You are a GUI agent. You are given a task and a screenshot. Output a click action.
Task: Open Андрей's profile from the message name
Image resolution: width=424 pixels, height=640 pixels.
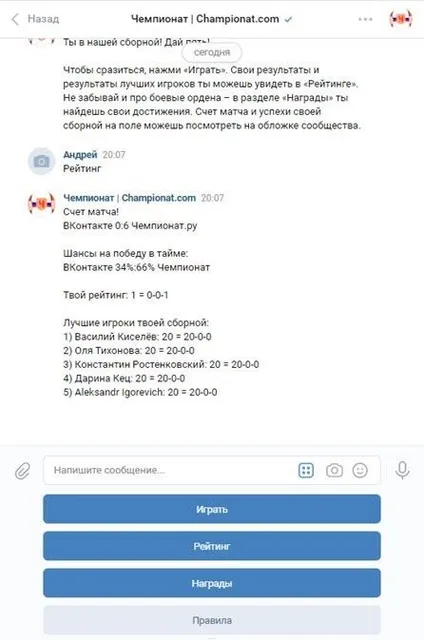[x=80, y=154]
